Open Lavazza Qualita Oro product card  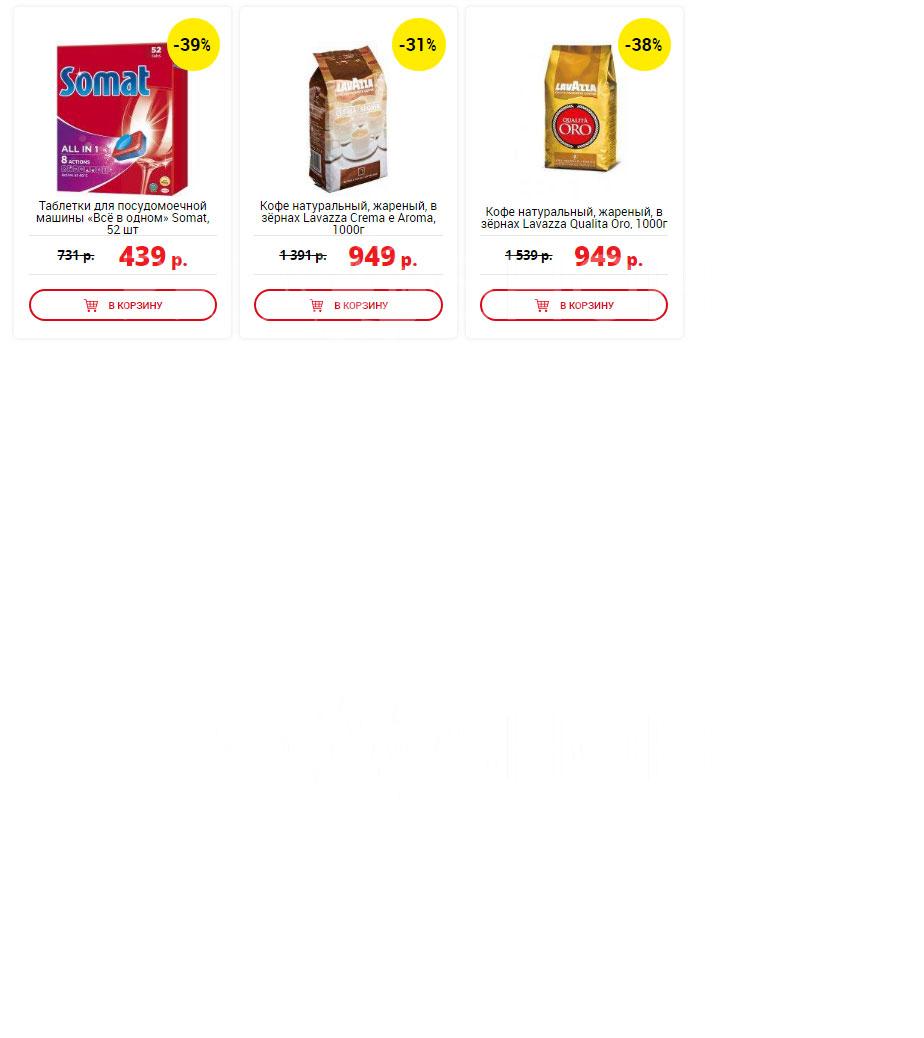574,218
